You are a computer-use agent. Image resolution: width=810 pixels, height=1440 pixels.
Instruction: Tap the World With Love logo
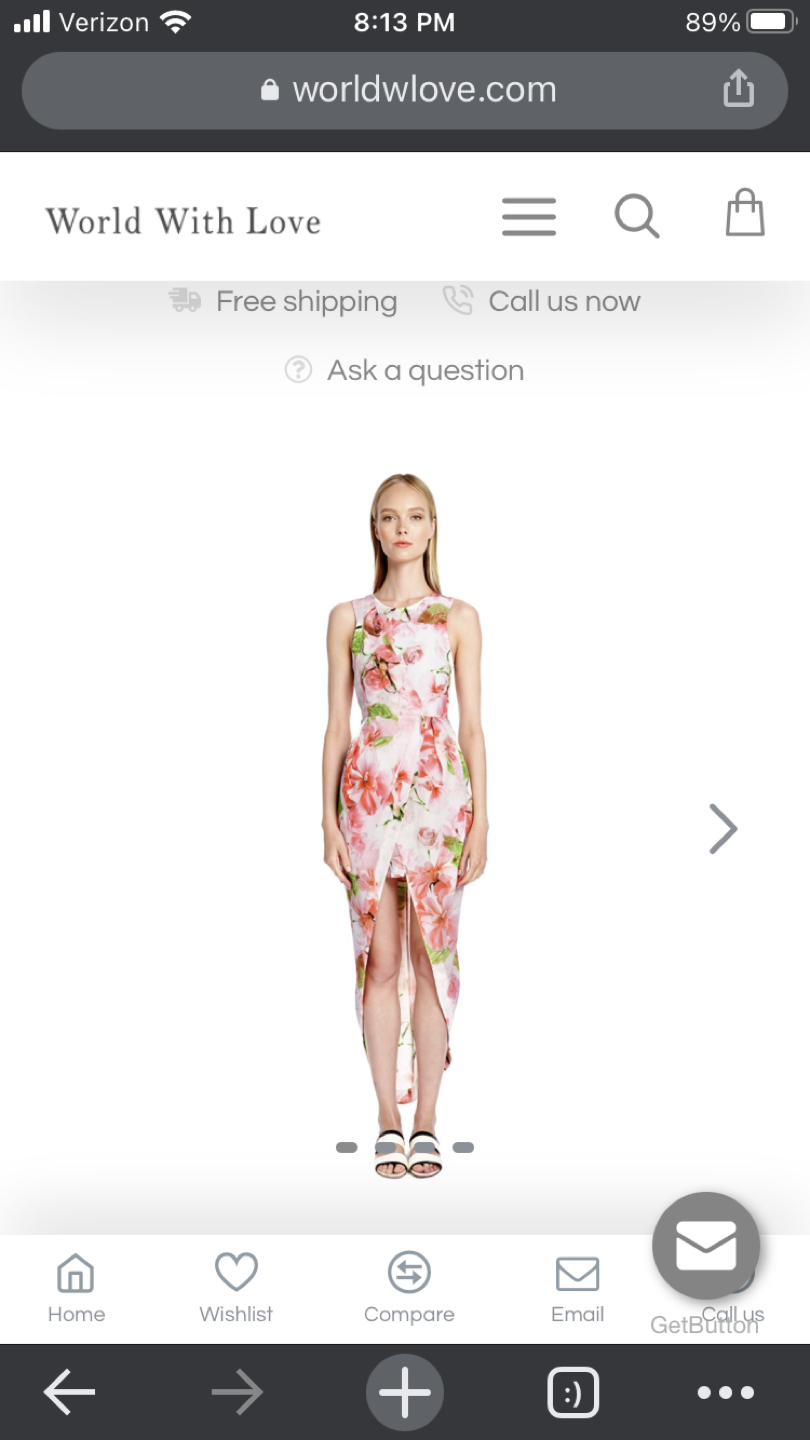[182, 219]
